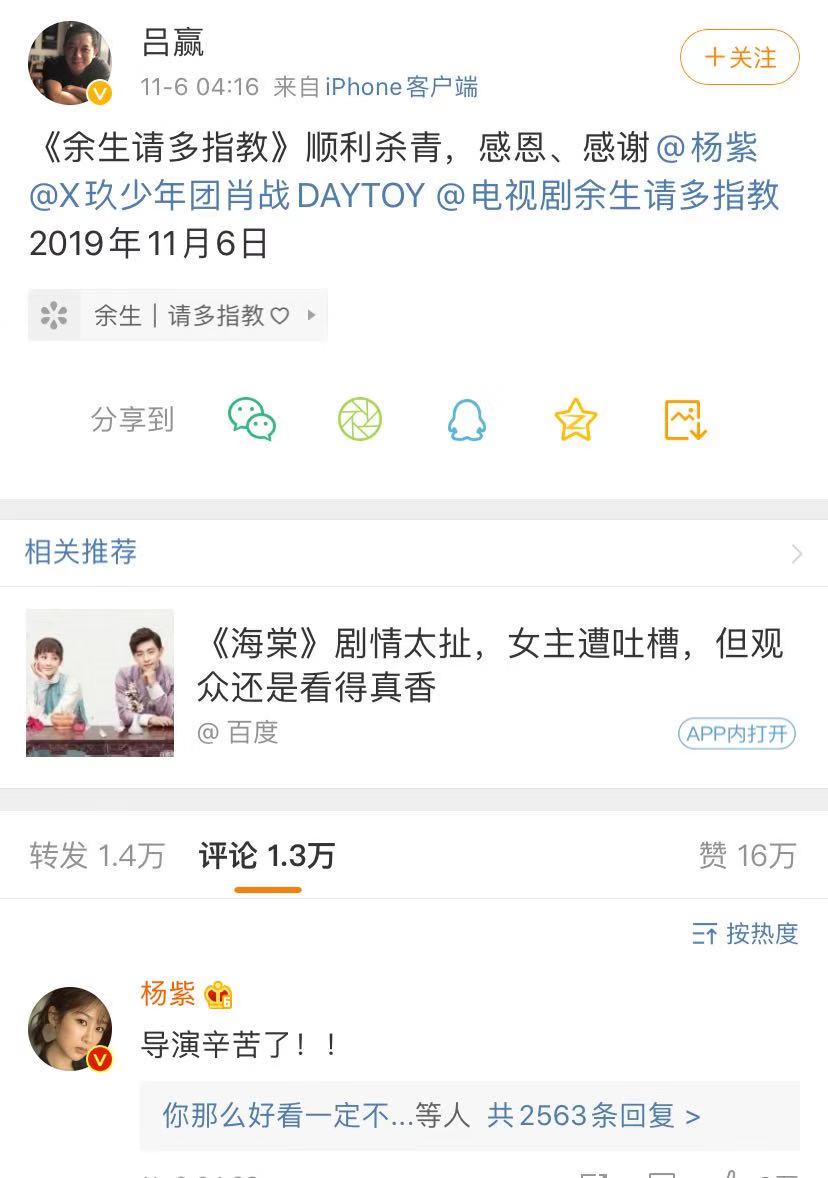Open the @电视剧余生请多指教 mention

(608, 195)
